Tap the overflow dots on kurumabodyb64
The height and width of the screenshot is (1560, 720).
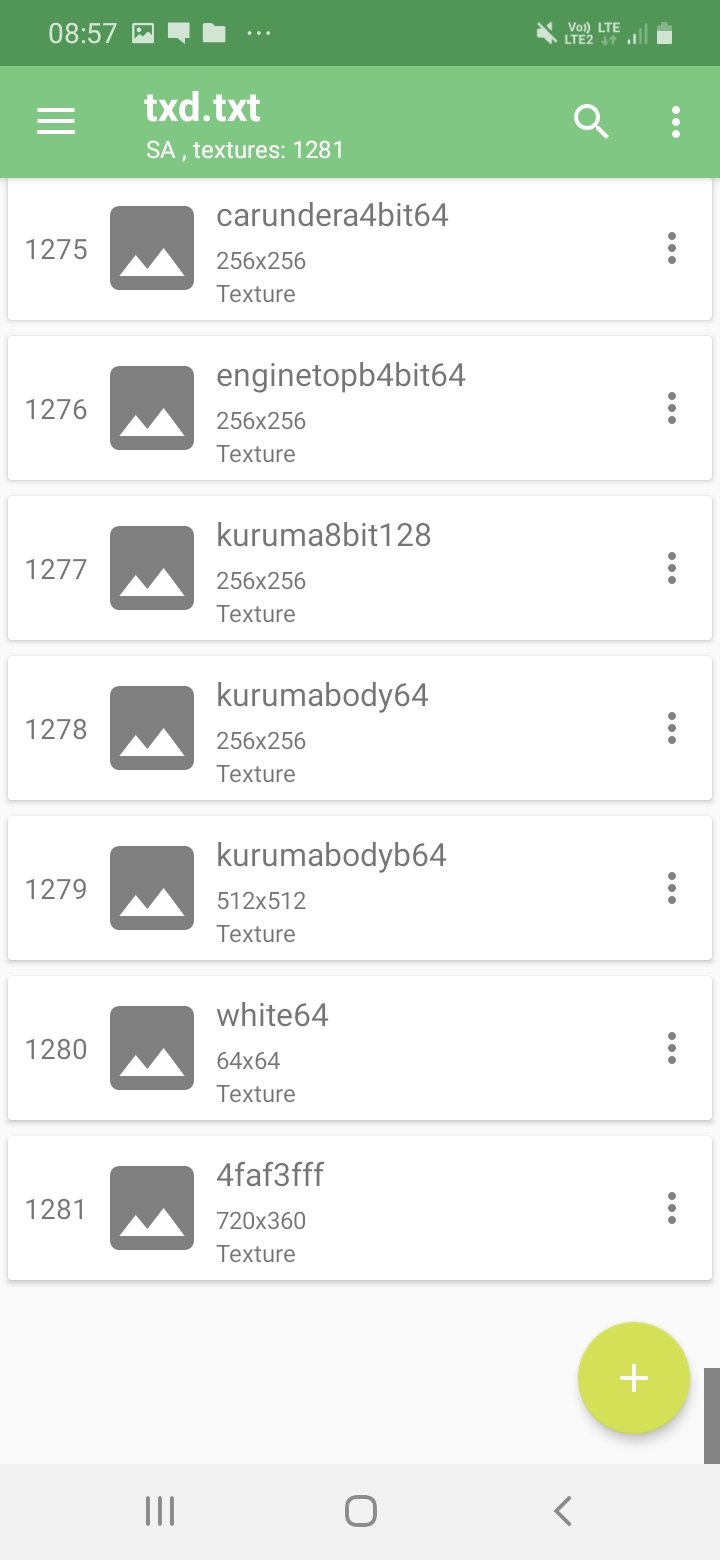coord(672,888)
